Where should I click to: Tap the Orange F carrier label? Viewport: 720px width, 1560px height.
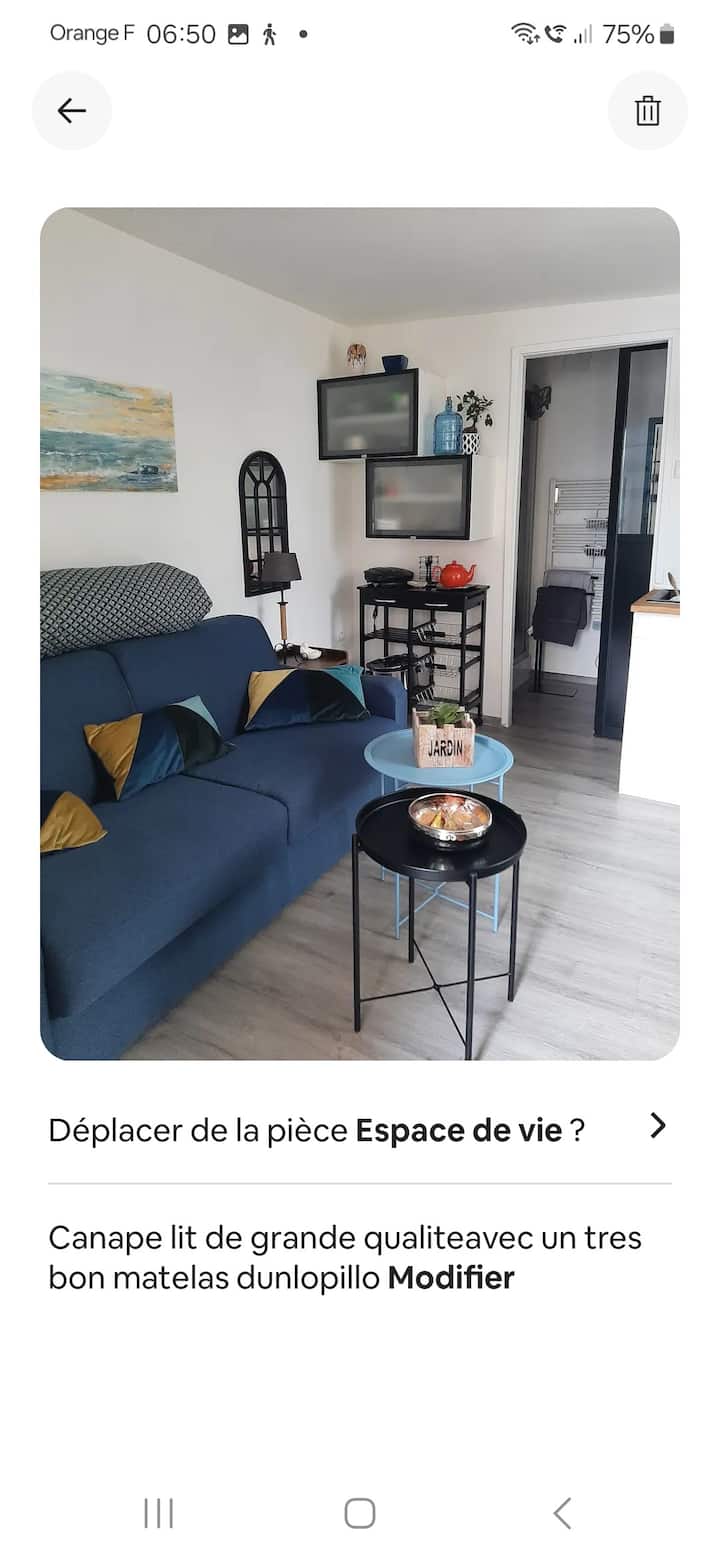(x=92, y=33)
